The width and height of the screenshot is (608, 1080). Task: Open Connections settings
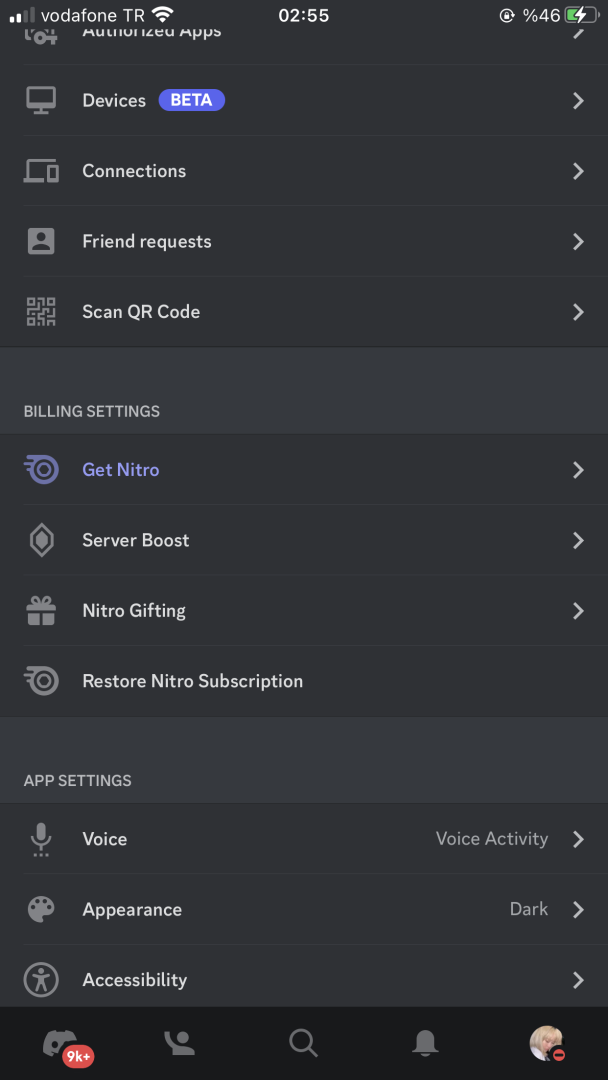(304, 171)
